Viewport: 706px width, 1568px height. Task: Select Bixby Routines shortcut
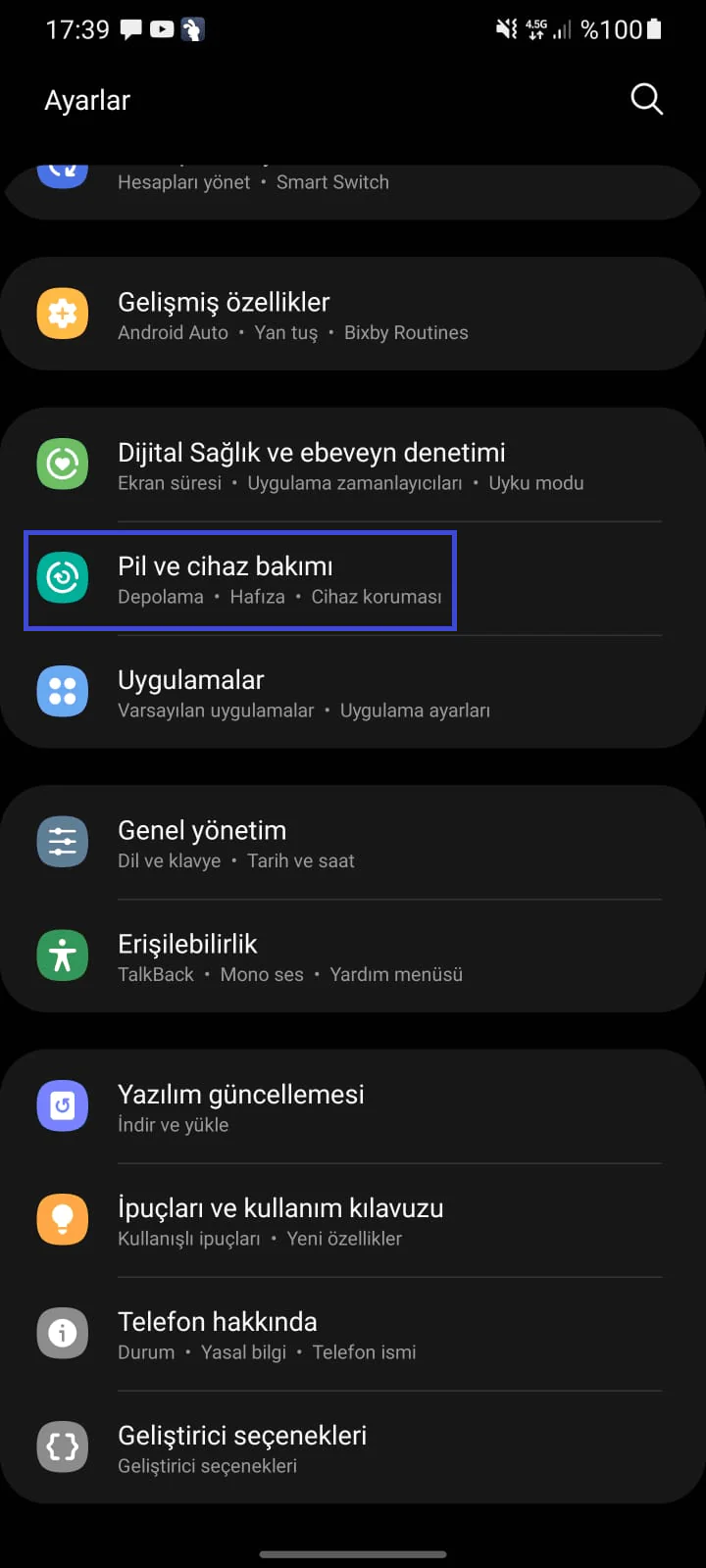(x=406, y=332)
